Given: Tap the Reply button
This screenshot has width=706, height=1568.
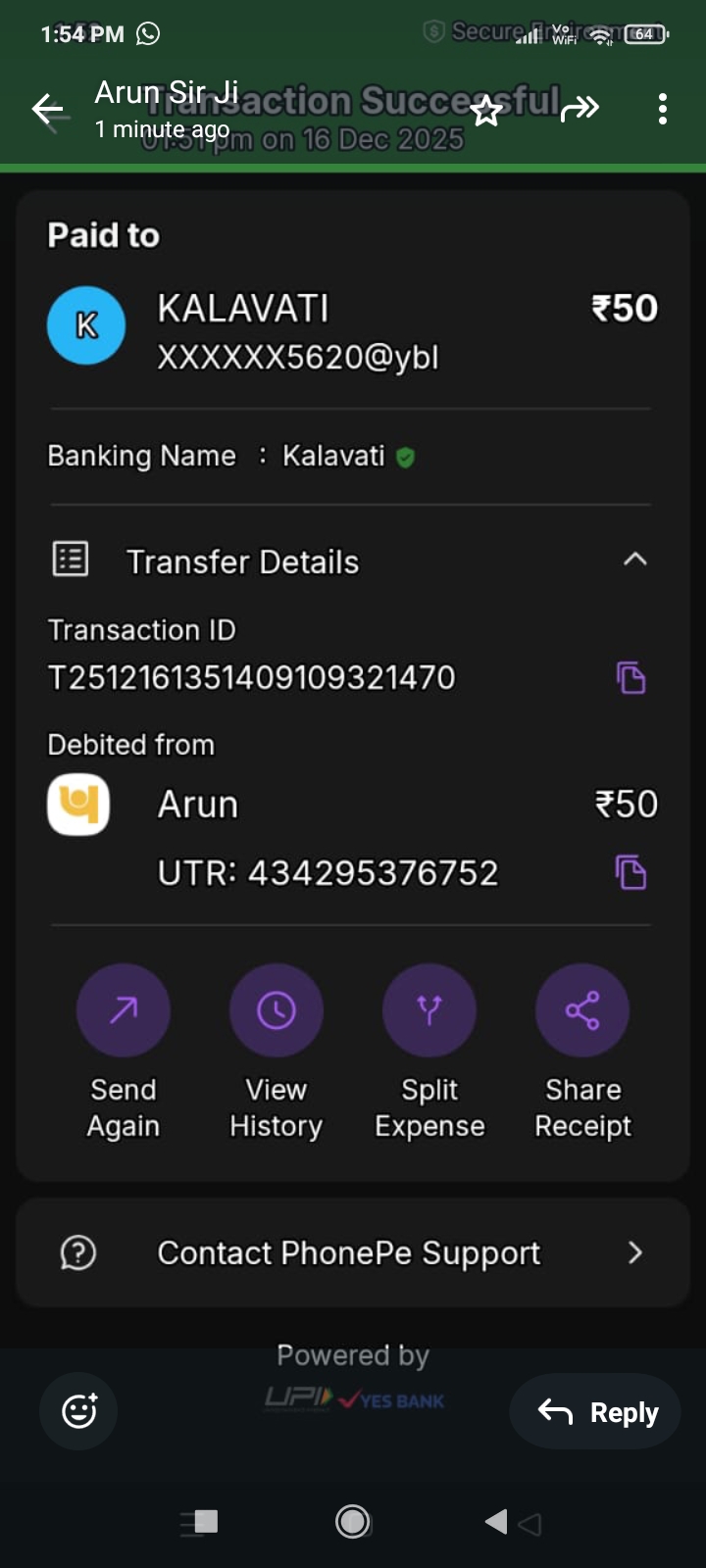Looking at the screenshot, I should (x=596, y=1412).
